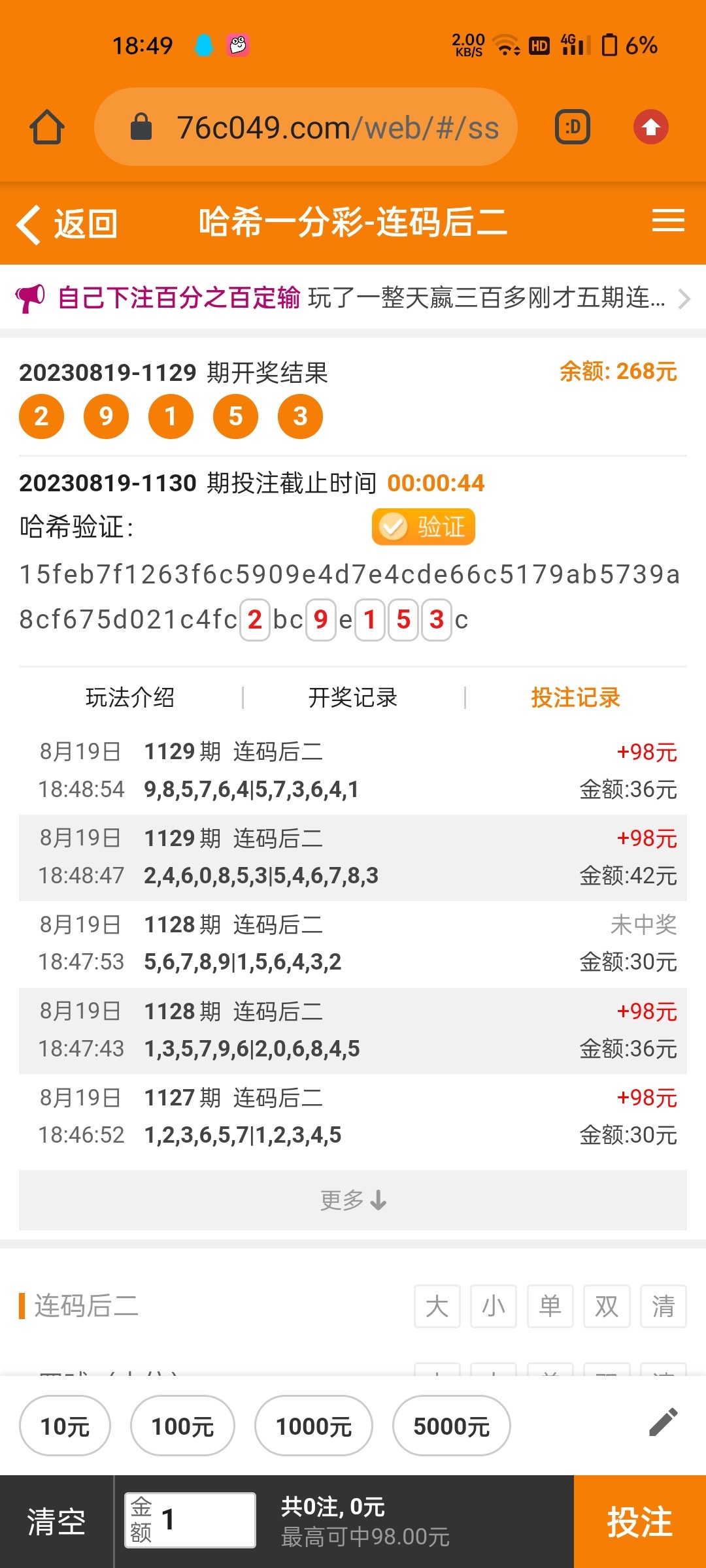
Task: Switch to the 玩法介绍 tab
Action: coord(131,698)
